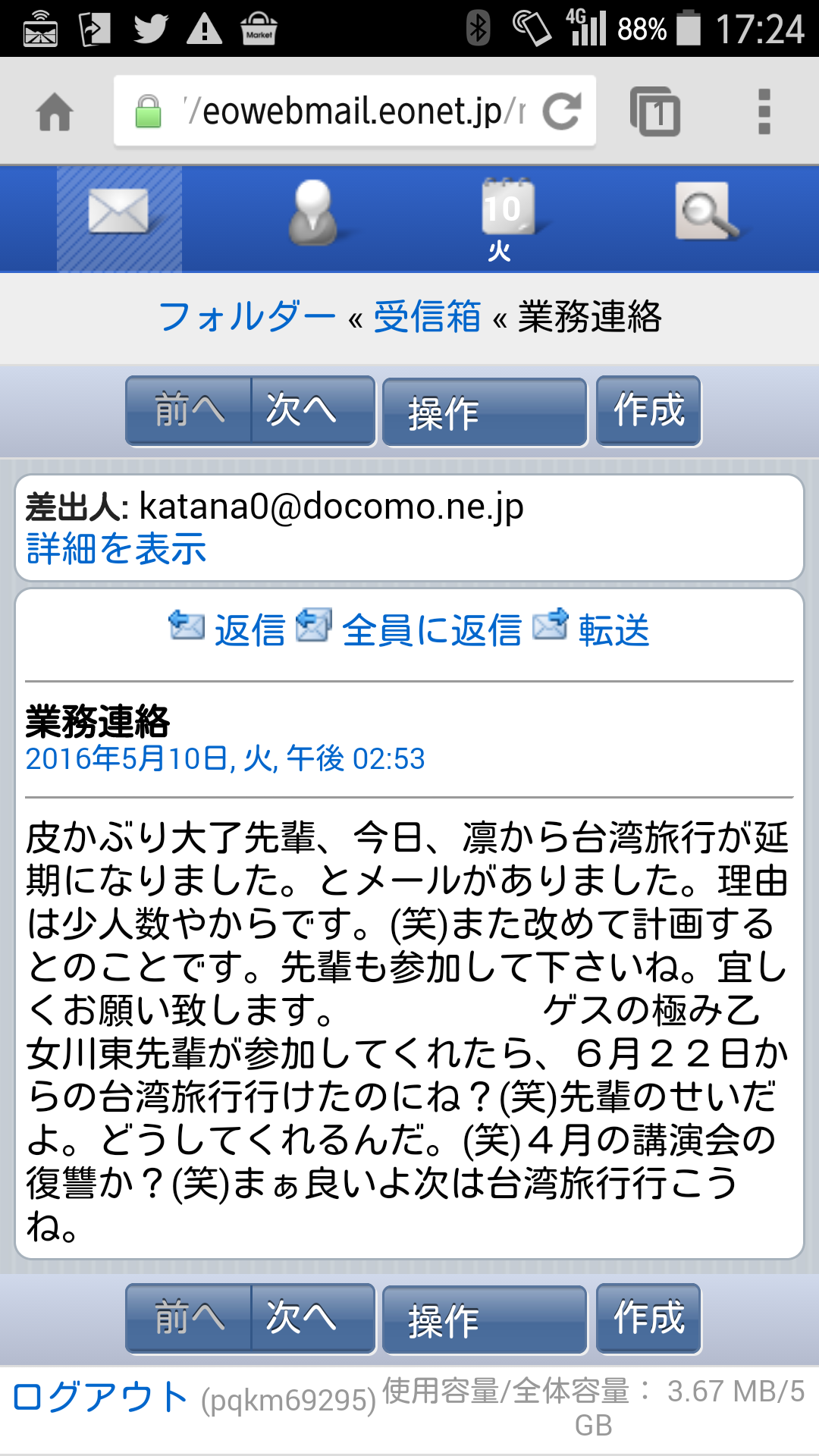819x1456 pixels.
Task: Open the browser tabs switcher
Action: point(655,111)
